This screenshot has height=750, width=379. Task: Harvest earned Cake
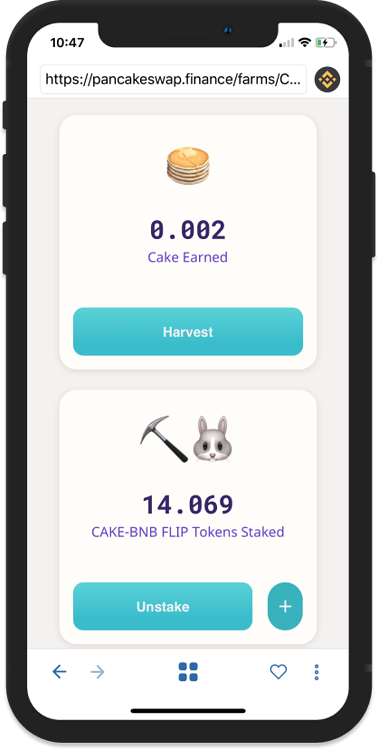coord(188,331)
